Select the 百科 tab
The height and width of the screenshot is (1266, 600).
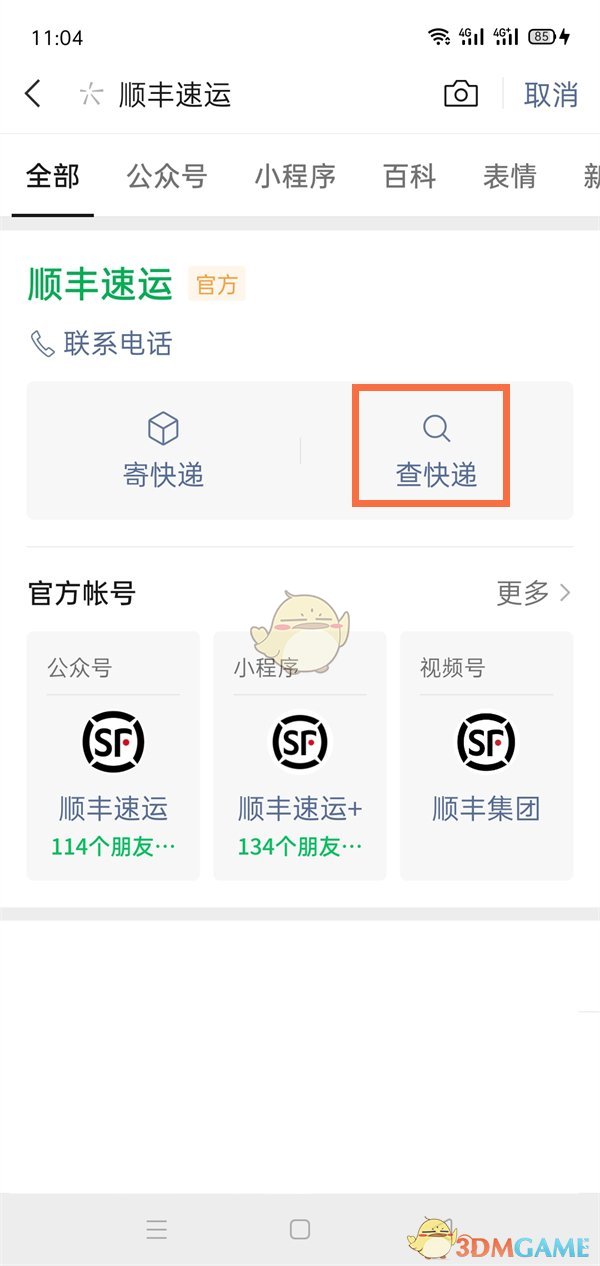(x=410, y=177)
